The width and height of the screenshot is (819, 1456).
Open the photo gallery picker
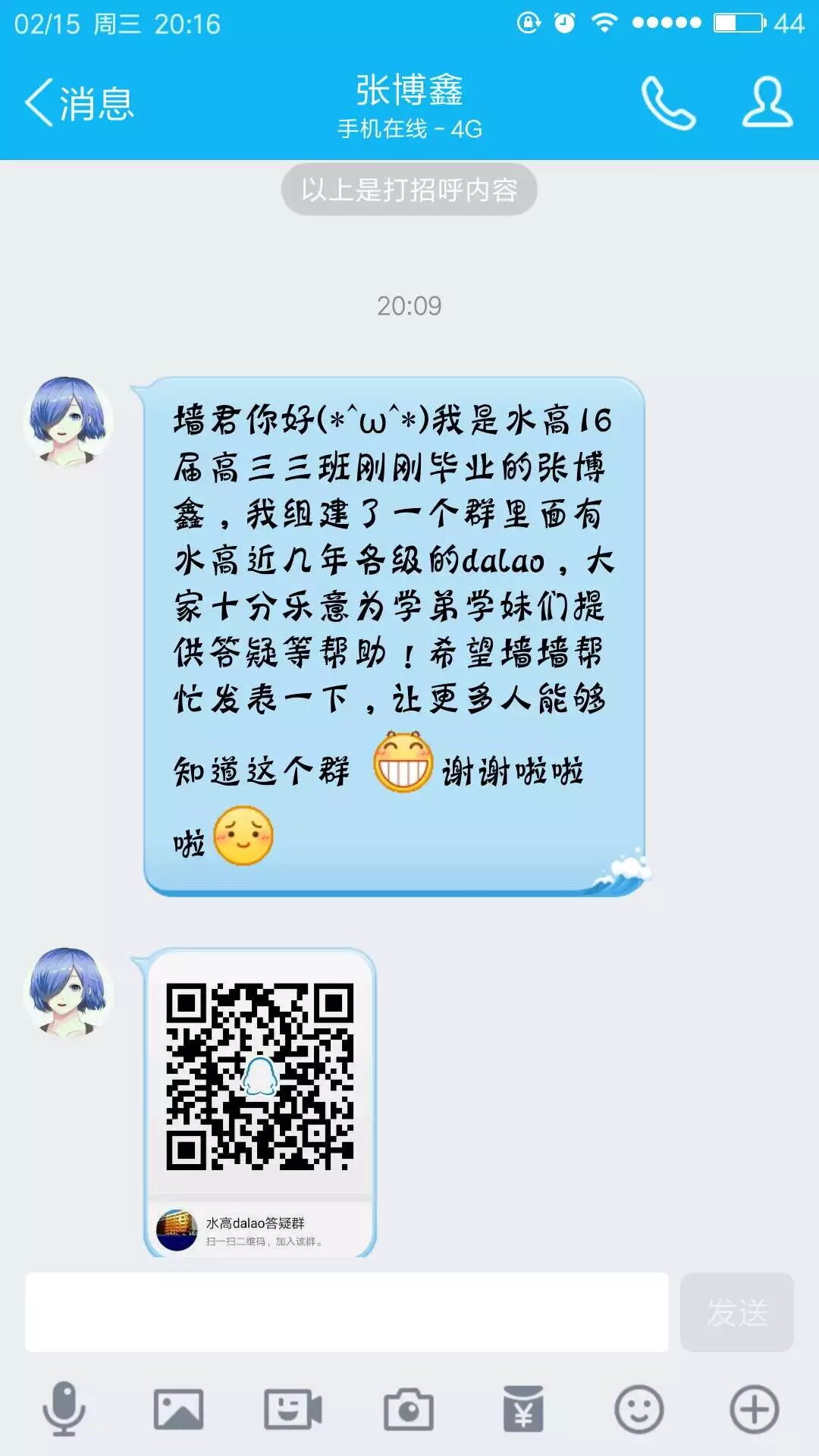(179, 1409)
